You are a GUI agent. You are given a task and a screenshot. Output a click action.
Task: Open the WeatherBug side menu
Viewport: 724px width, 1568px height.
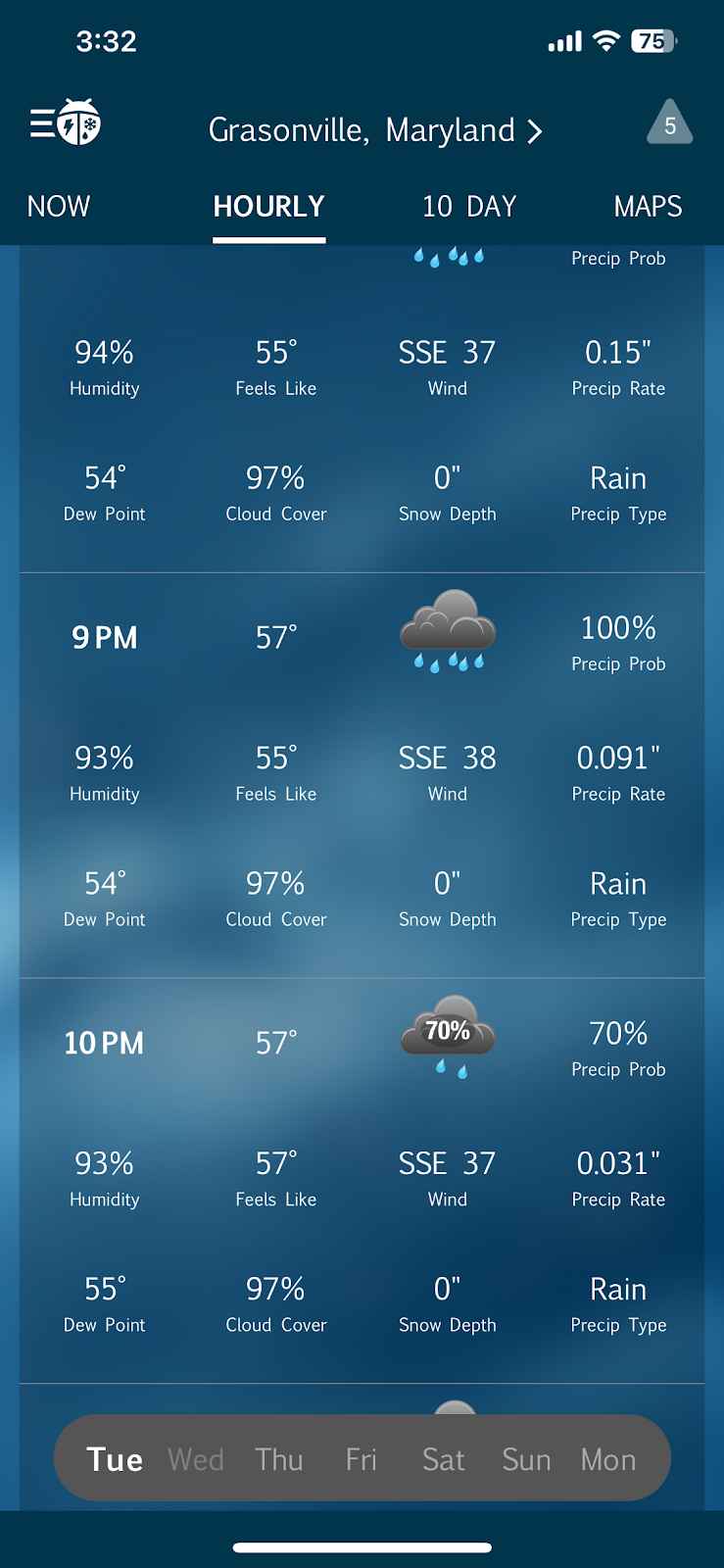click(x=65, y=122)
